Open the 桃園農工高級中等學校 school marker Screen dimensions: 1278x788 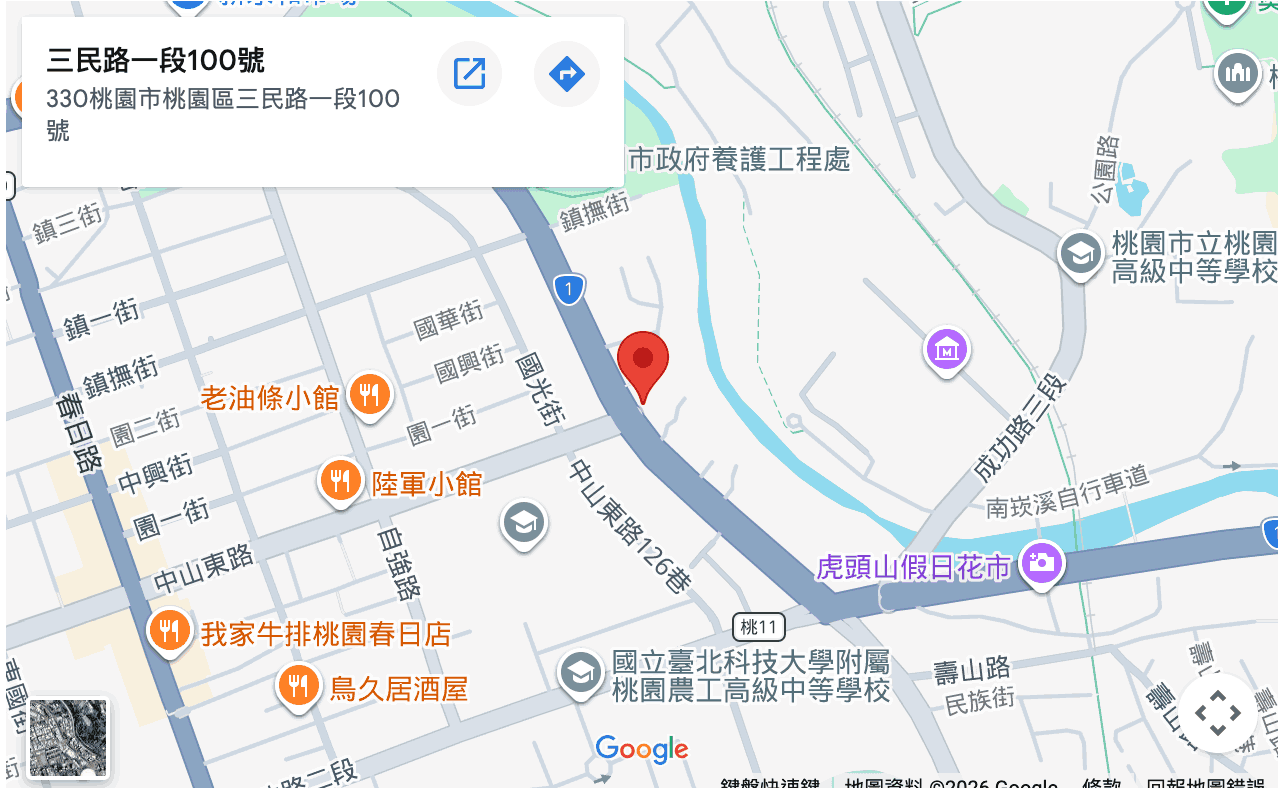coord(581,671)
